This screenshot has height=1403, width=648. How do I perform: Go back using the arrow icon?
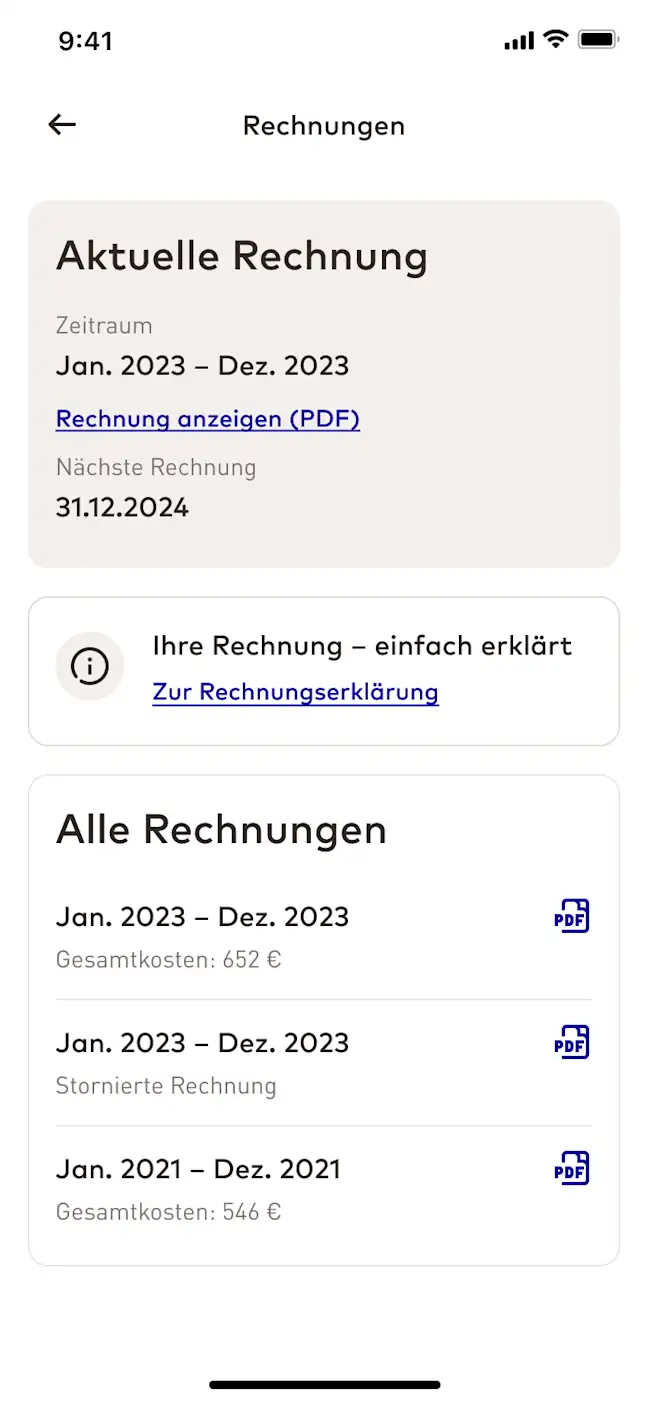[x=62, y=125]
